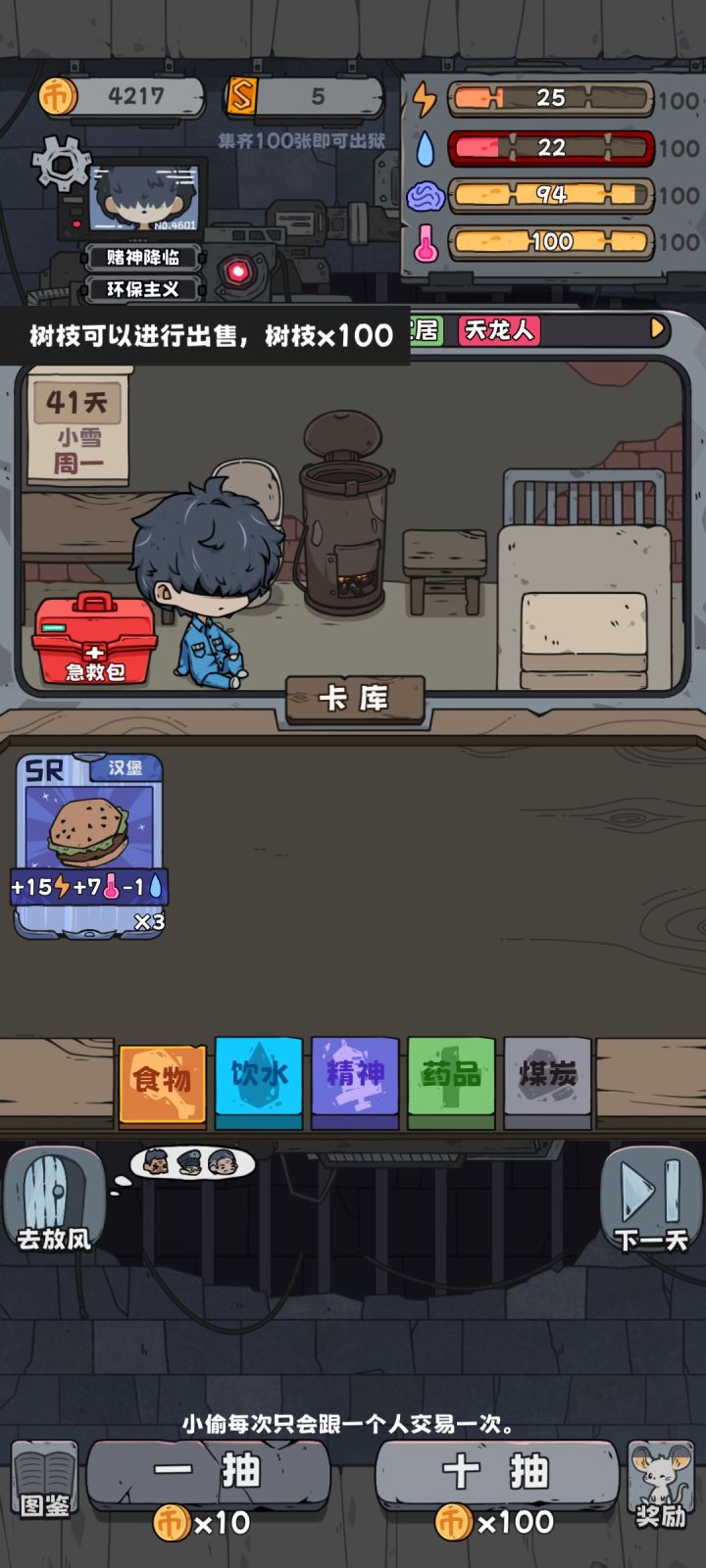Viewport: 706px width, 1568px height.
Task: Select the 药品 medicine category
Action: click(451, 1076)
